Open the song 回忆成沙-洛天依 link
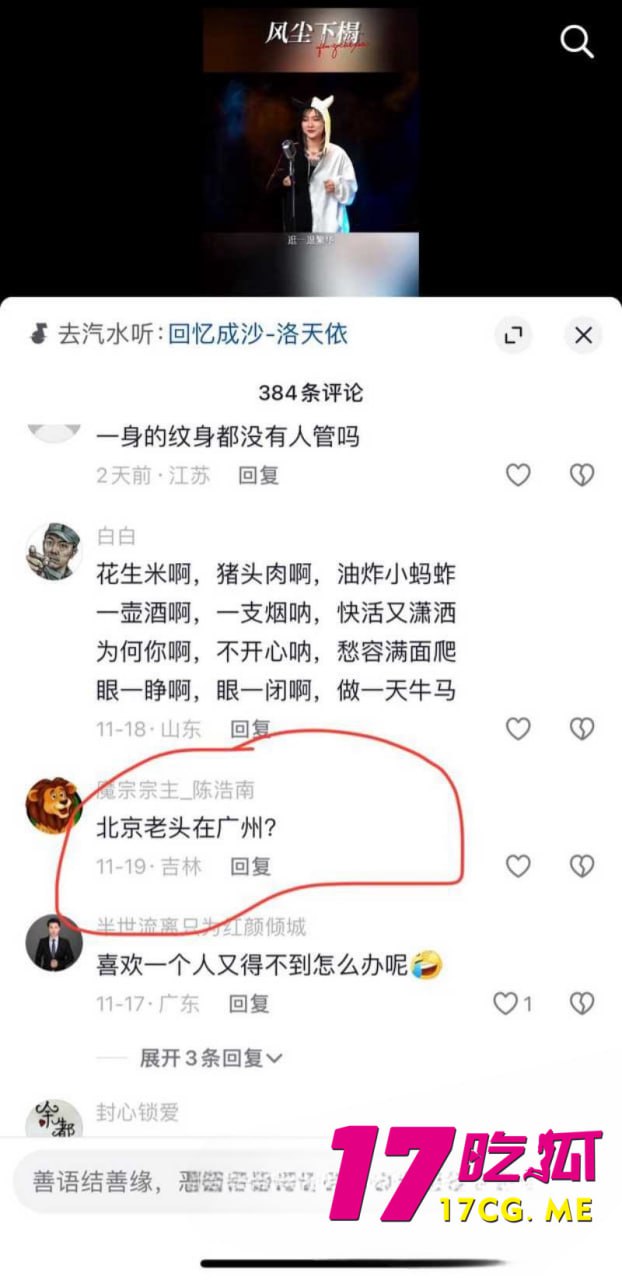The image size is (622, 1280). [x=258, y=334]
